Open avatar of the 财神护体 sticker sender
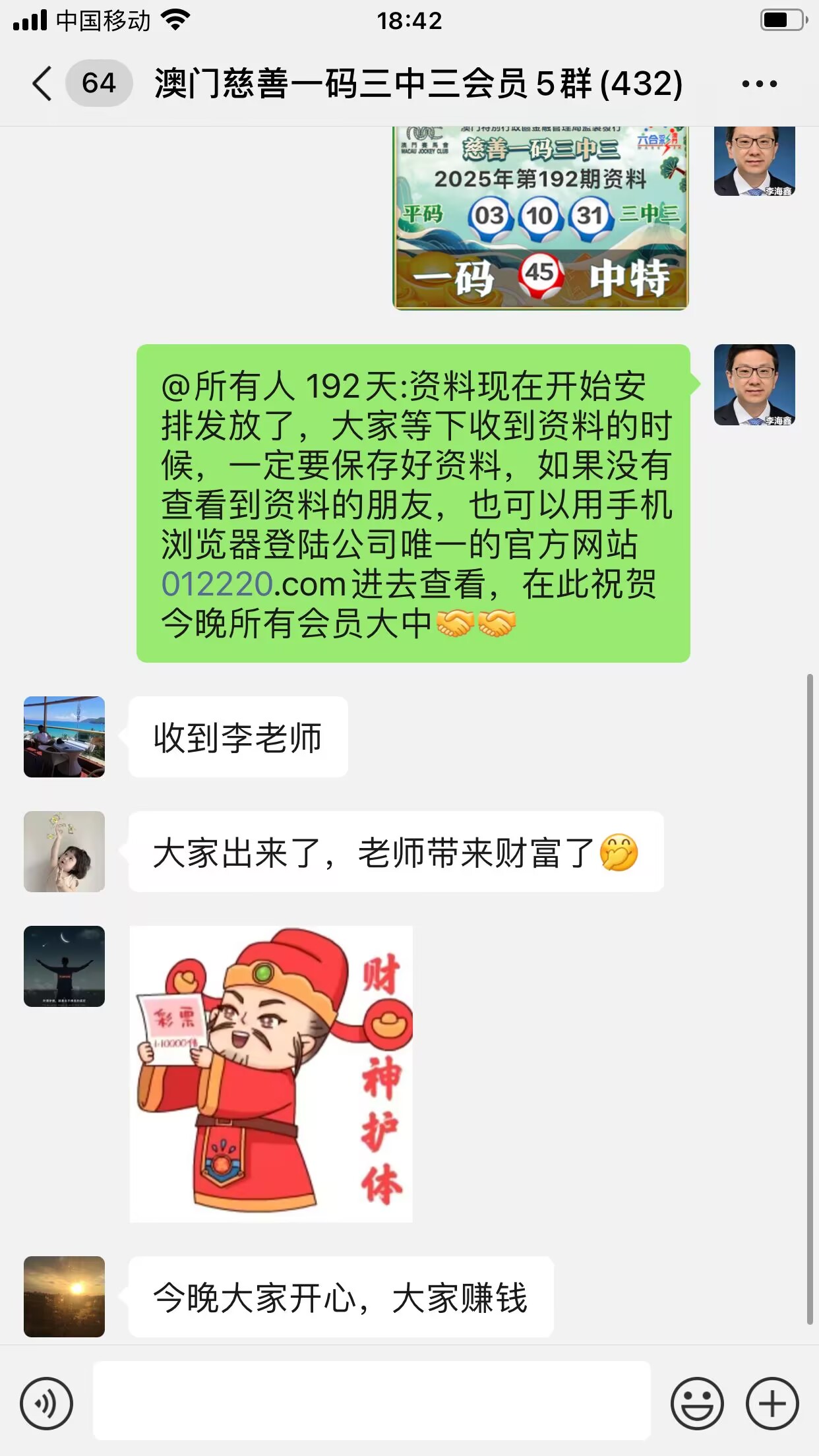The height and width of the screenshot is (1456, 819). [64, 966]
